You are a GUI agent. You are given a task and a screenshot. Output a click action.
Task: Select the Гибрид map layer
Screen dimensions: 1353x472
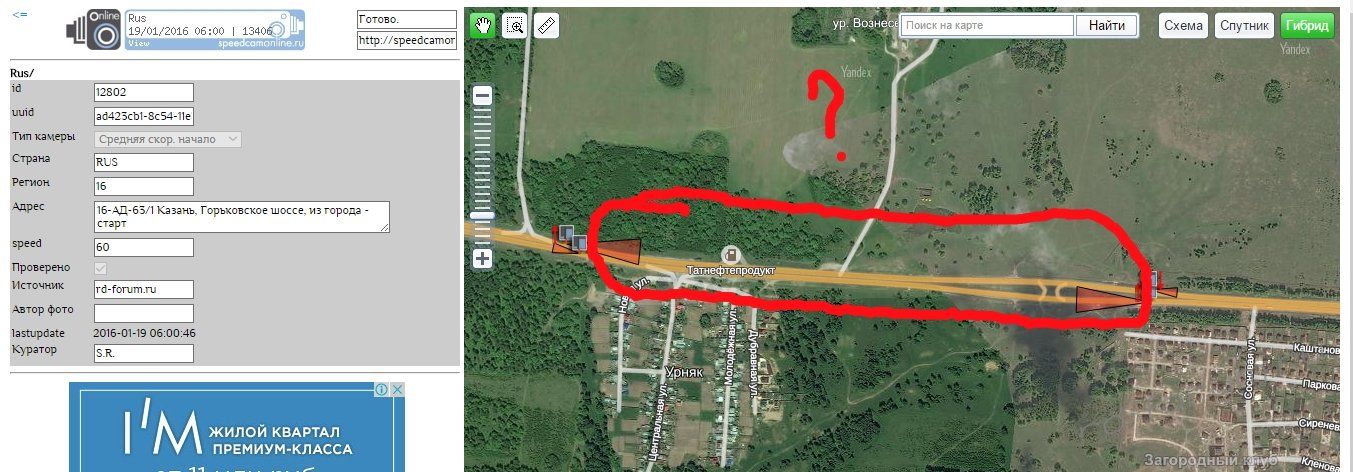pyautogui.click(x=1307, y=25)
